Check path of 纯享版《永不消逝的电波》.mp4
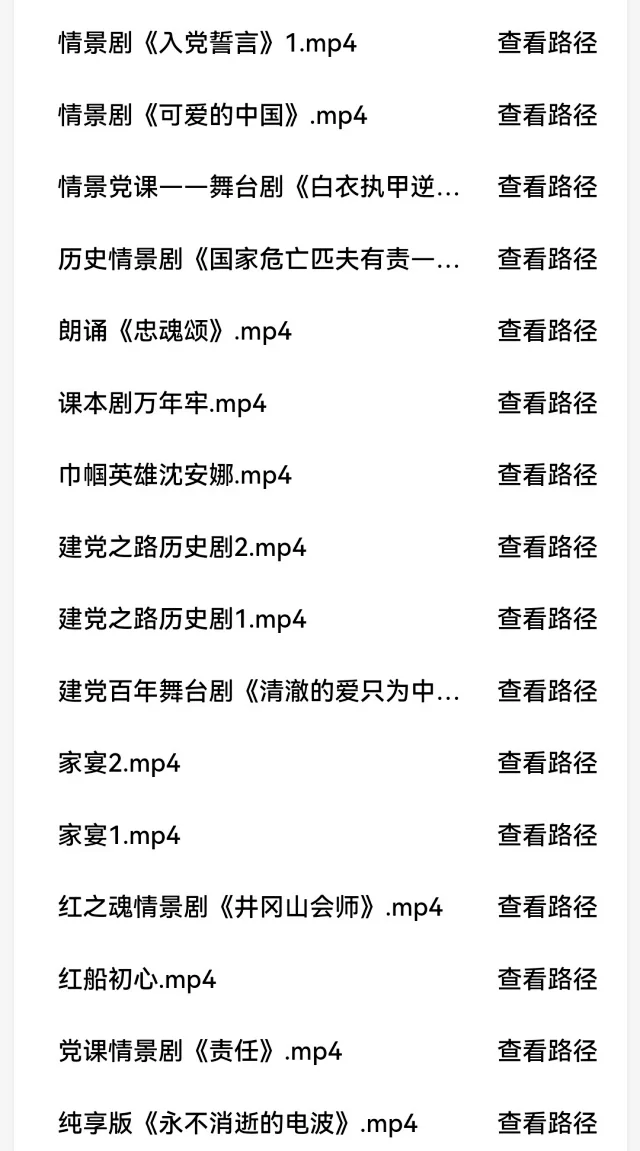 coord(548,1123)
